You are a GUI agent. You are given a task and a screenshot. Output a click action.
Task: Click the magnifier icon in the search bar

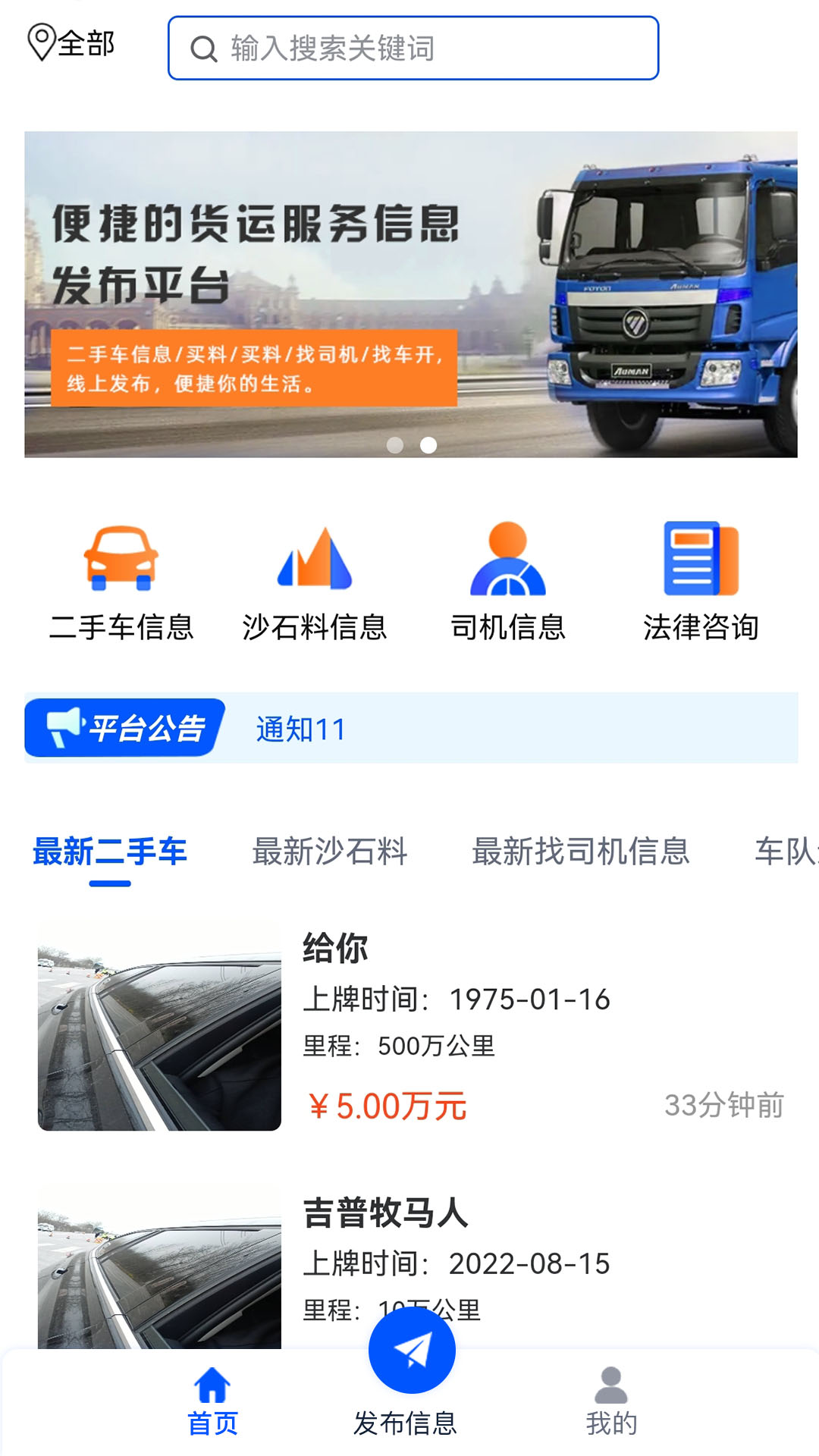coord(203,49)
